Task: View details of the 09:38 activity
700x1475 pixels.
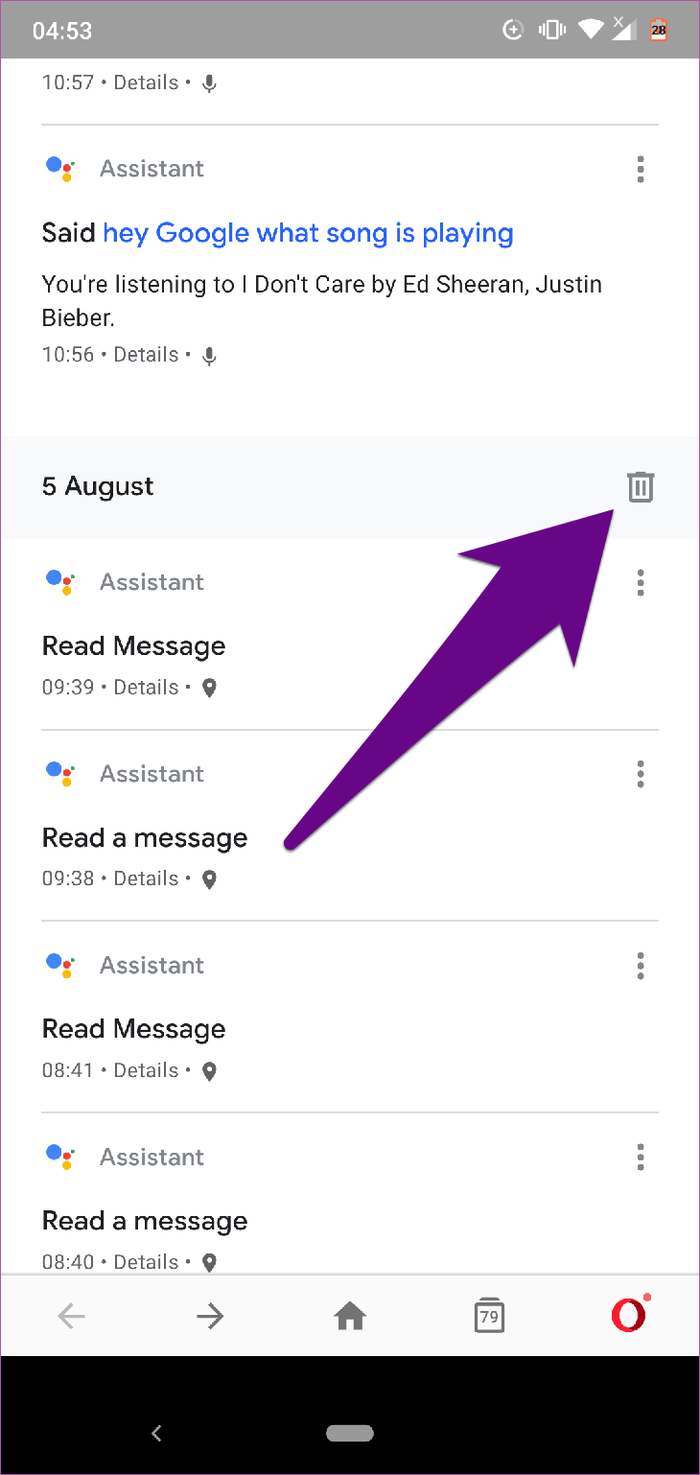Action: pyautogui.click(x=145, y=879)
